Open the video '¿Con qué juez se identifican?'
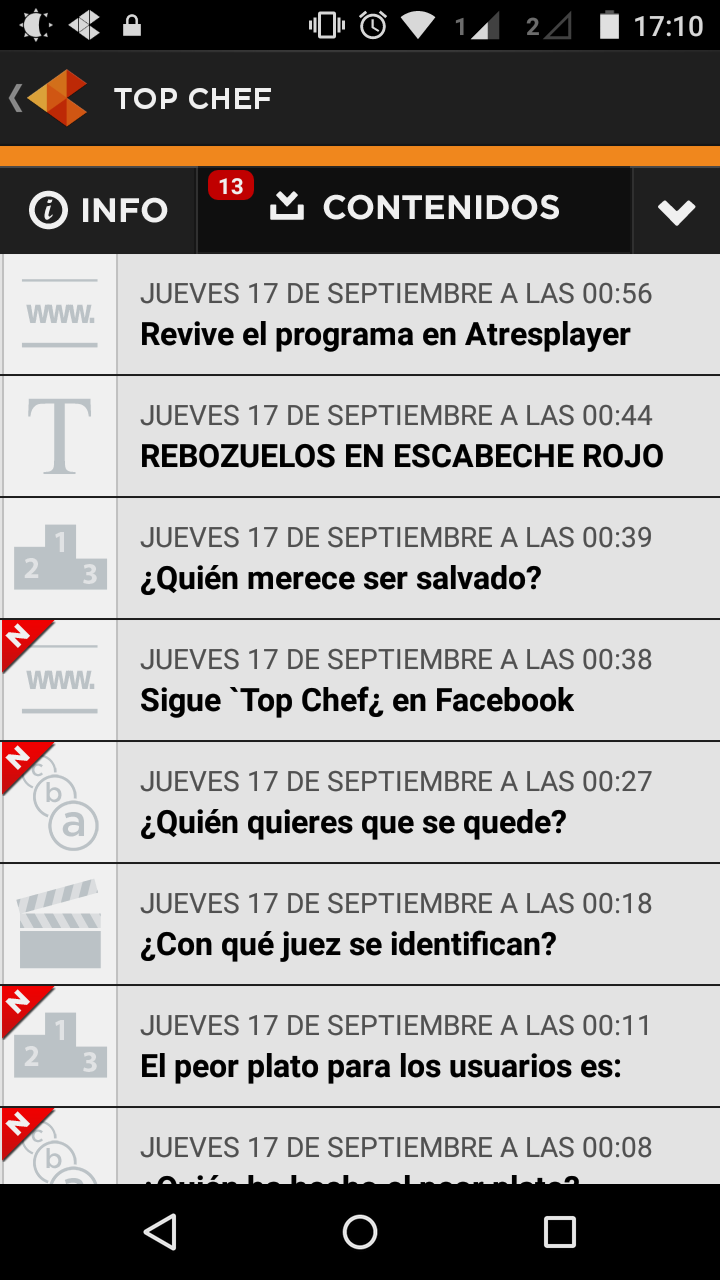The image size is (720, 1280). tap(360, 924)
